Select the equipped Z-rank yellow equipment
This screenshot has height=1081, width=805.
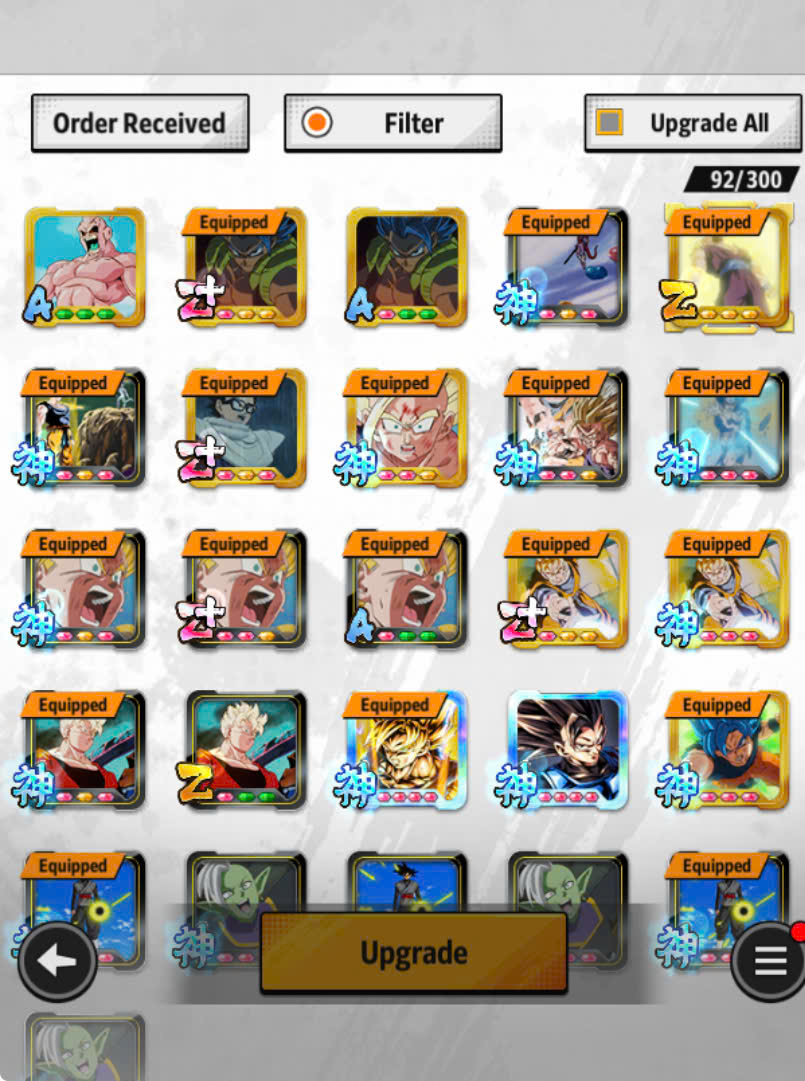728,267
